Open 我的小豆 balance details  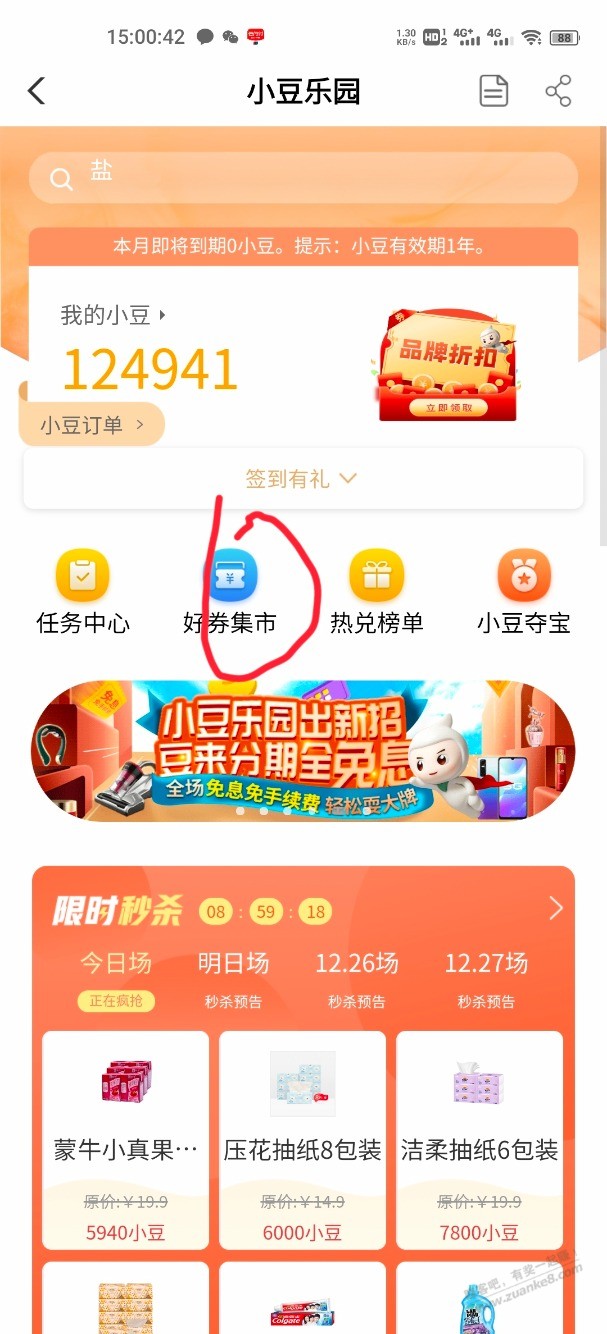[113, 316]
